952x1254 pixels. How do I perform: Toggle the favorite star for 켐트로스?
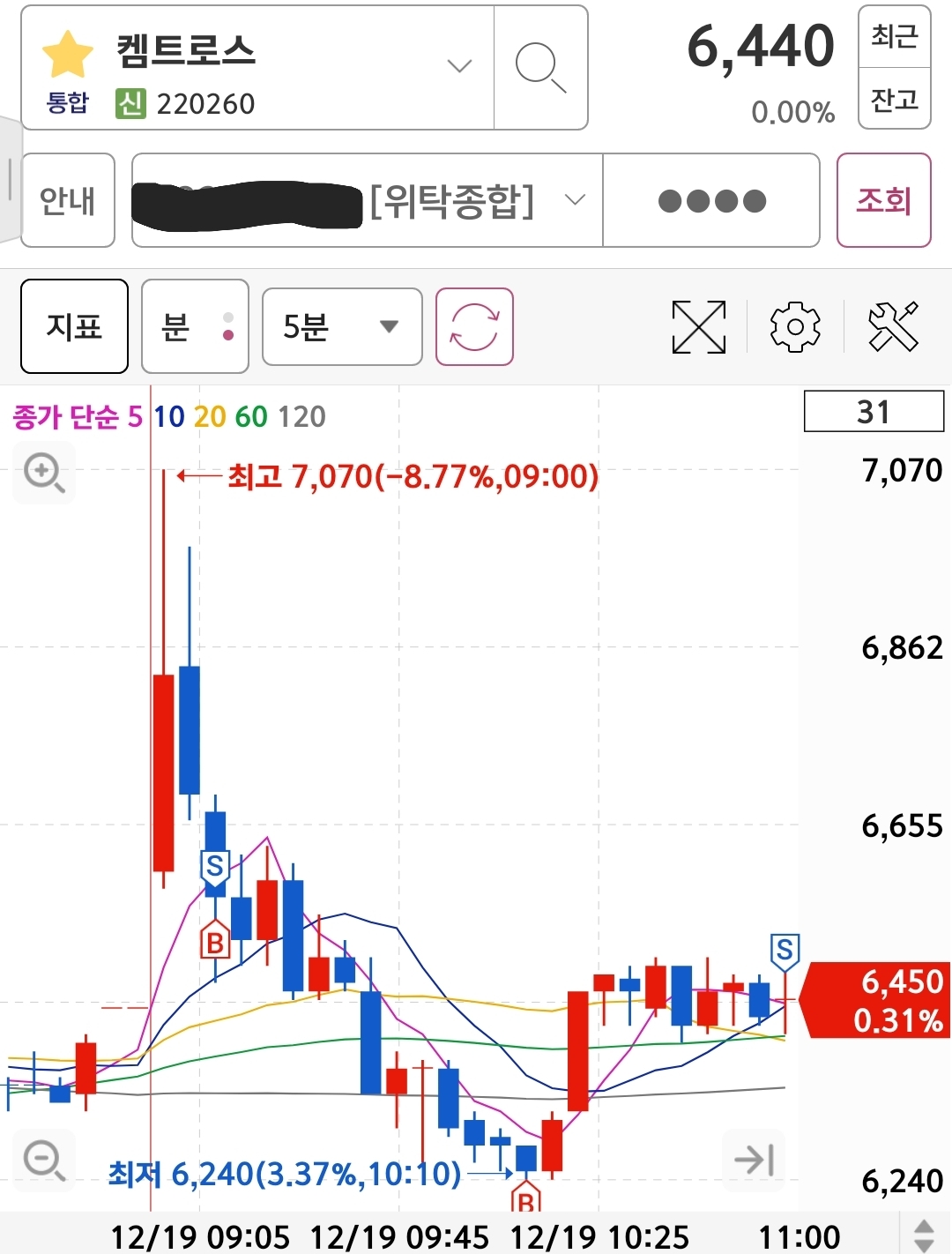click(x=68, y=55)
